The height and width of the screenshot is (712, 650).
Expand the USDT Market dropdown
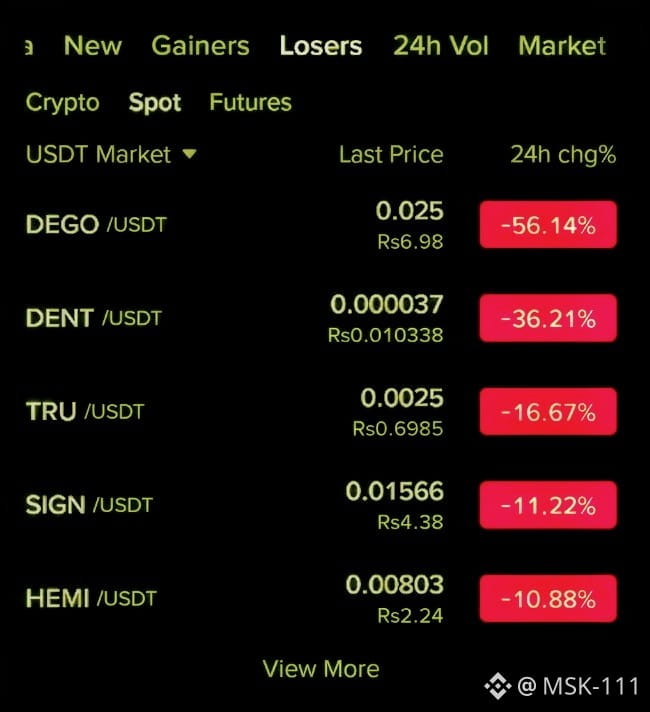tap(111, 154)
